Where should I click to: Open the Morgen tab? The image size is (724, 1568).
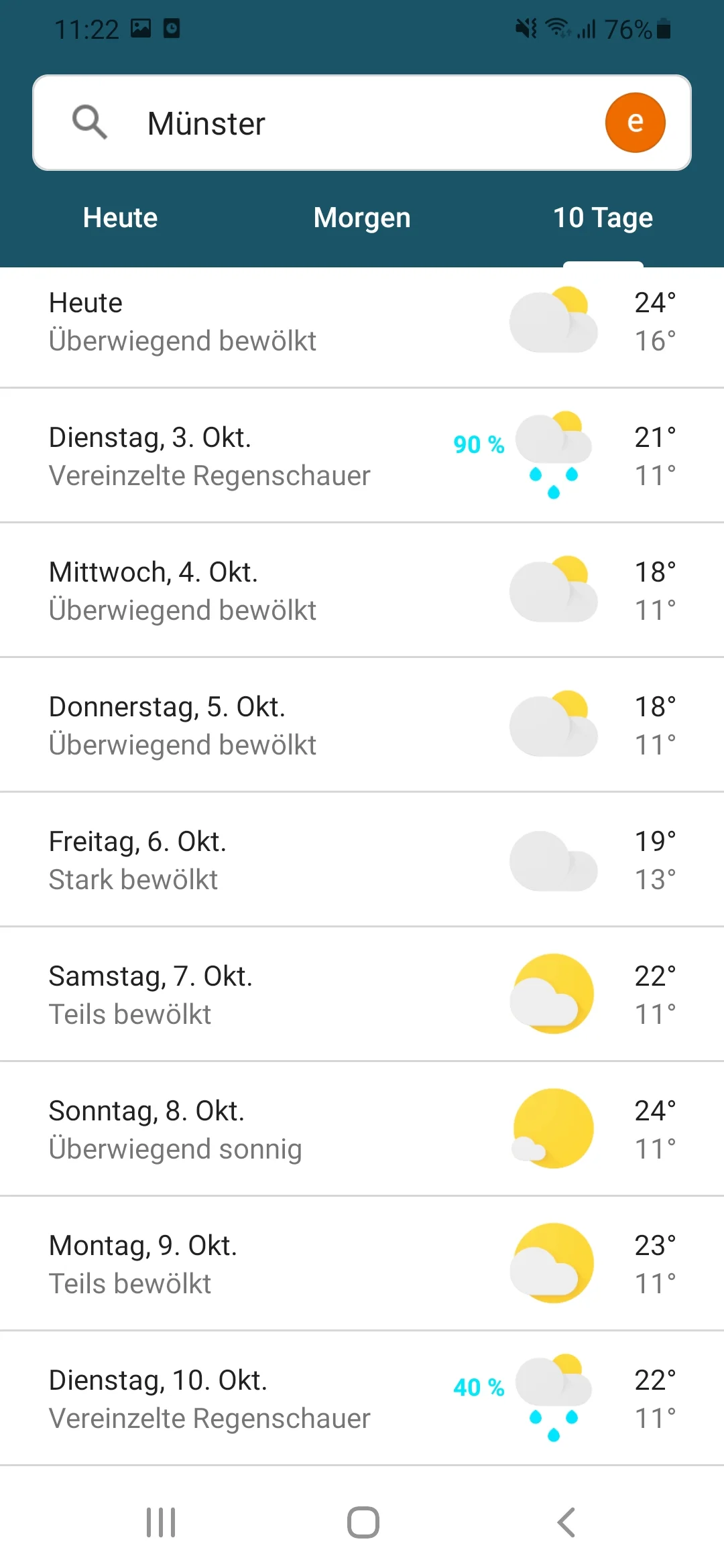point(361,217)
